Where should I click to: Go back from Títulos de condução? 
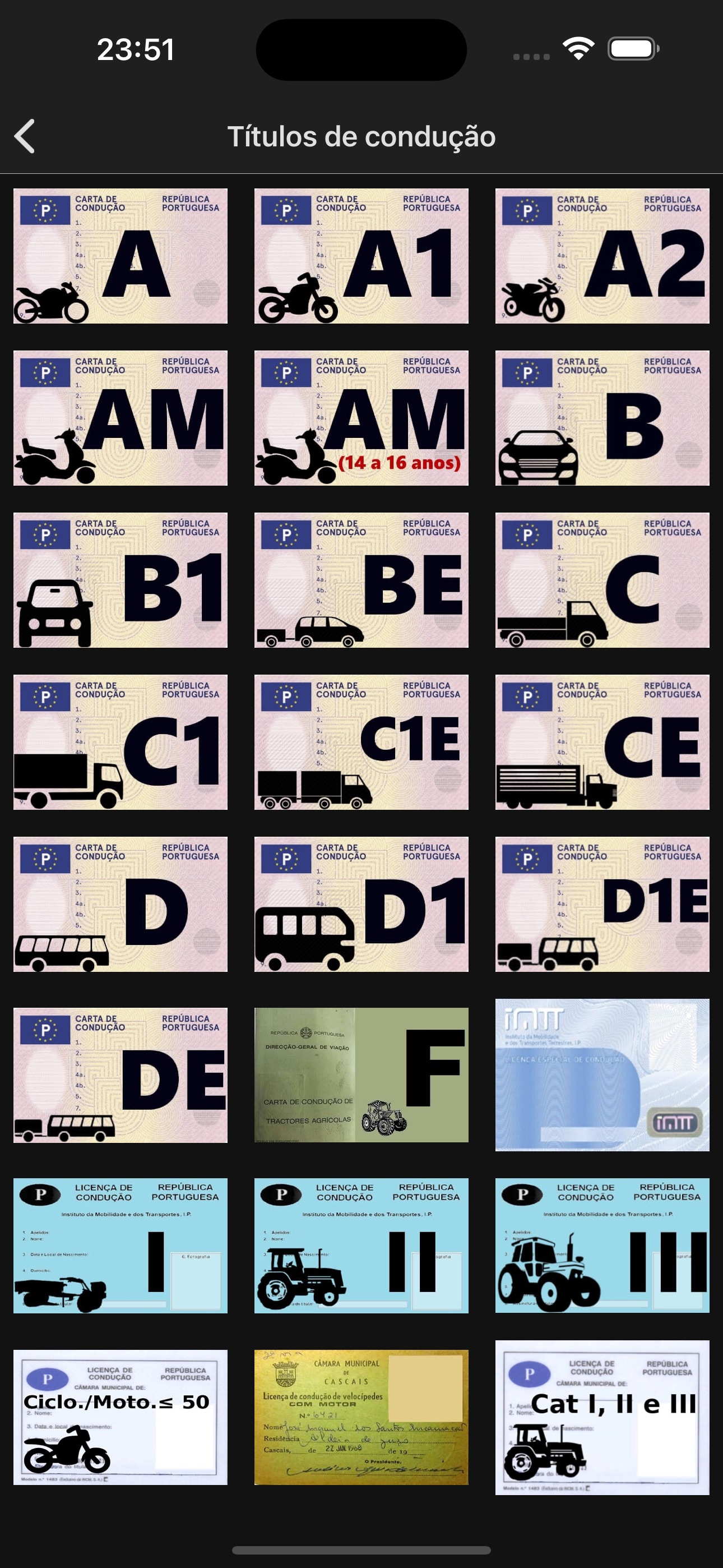[x=25, y=136]
